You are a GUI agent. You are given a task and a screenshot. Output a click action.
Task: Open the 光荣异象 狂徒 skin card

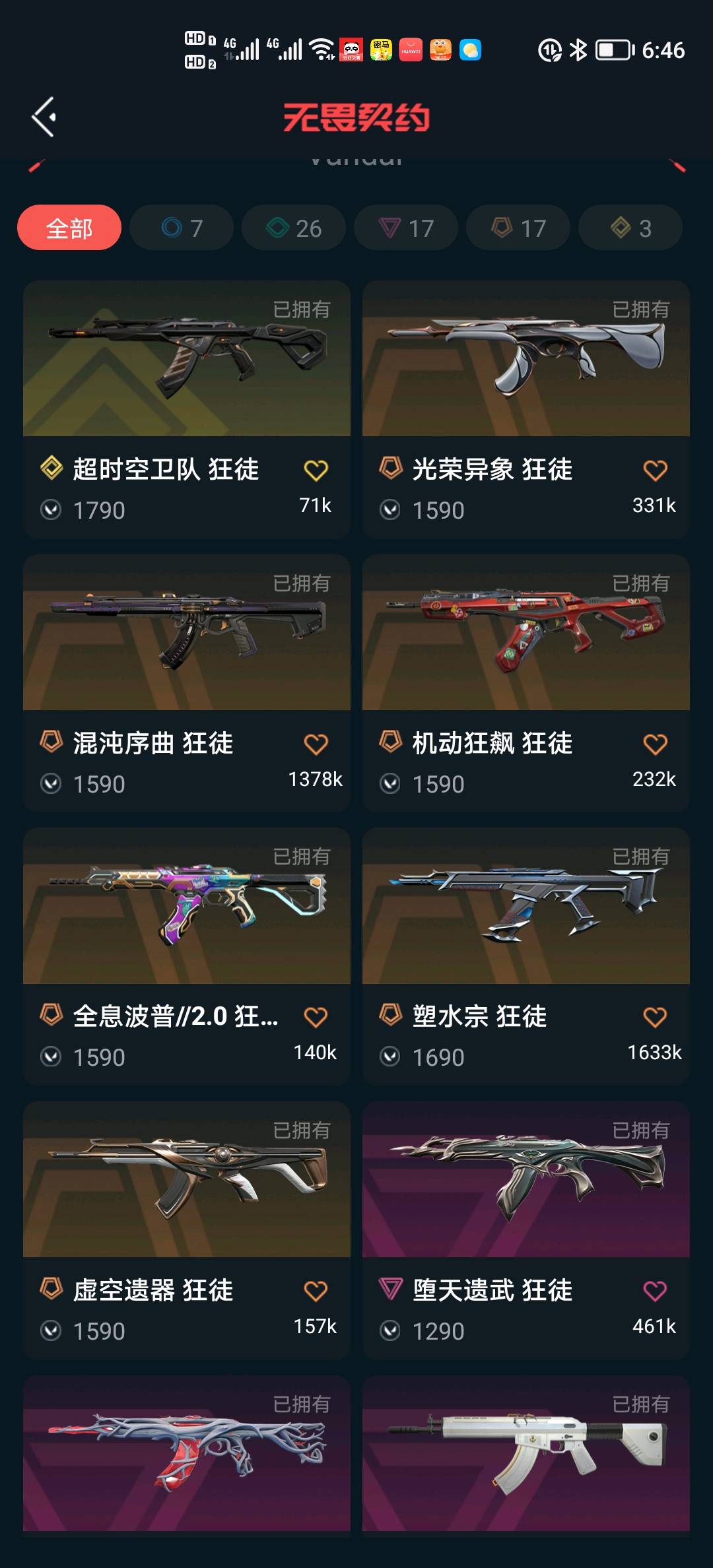526,360
